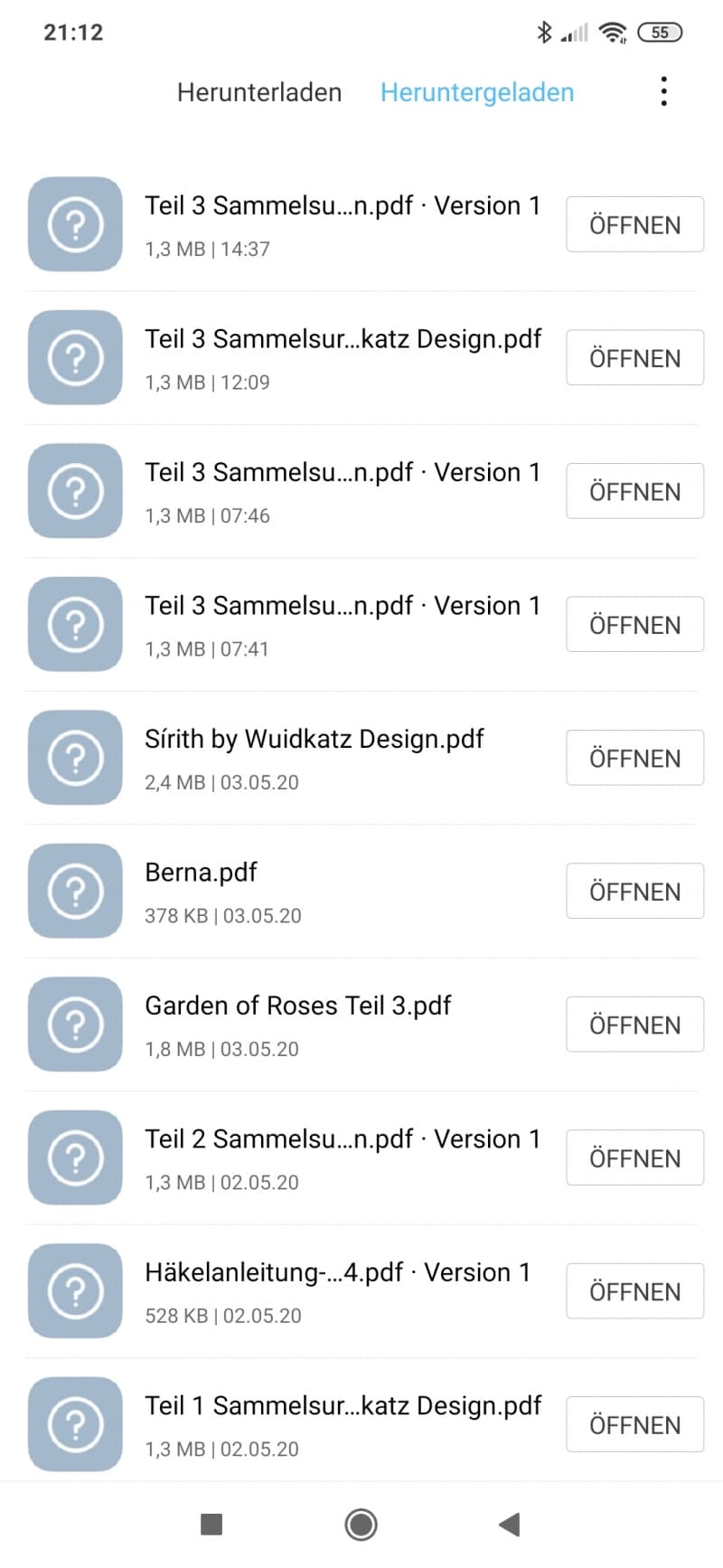Open the file downloaded at 12:09
723x1568 pixels.
634,358
